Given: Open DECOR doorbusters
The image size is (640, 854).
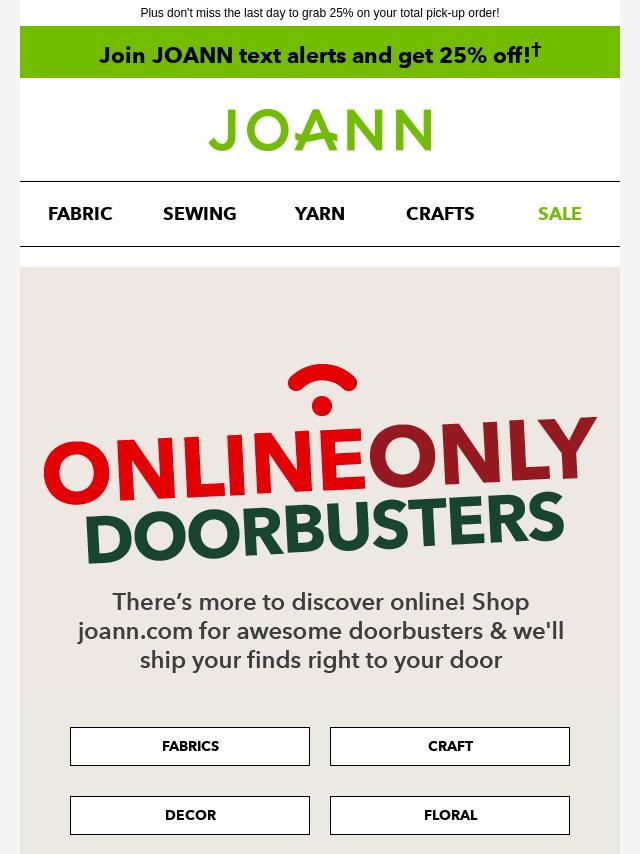Looking at the screenshot, I should coord(190,815).
